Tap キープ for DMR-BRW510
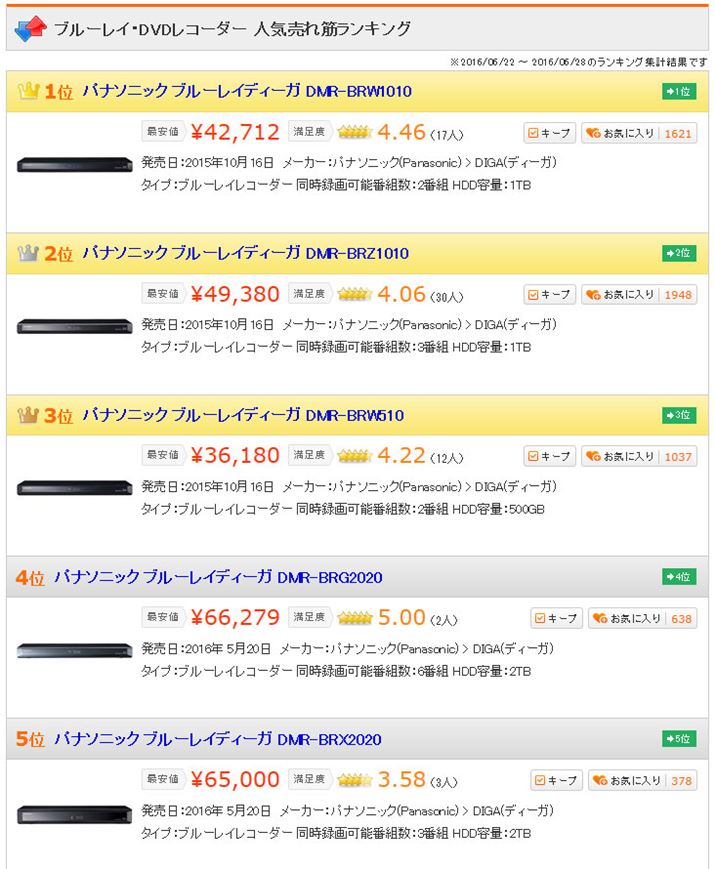The image size is (715, 869). (x=549, y=457)
